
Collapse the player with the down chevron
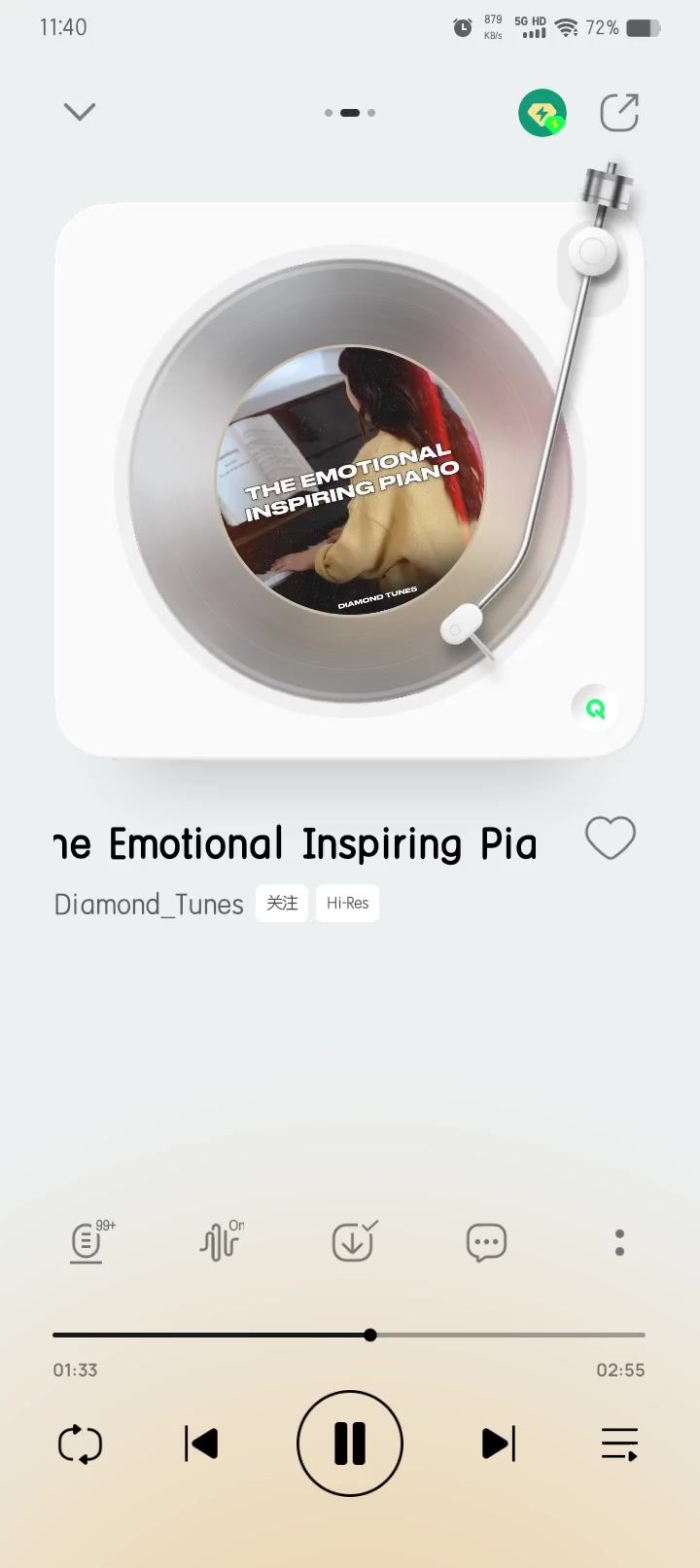pos(80,112)
